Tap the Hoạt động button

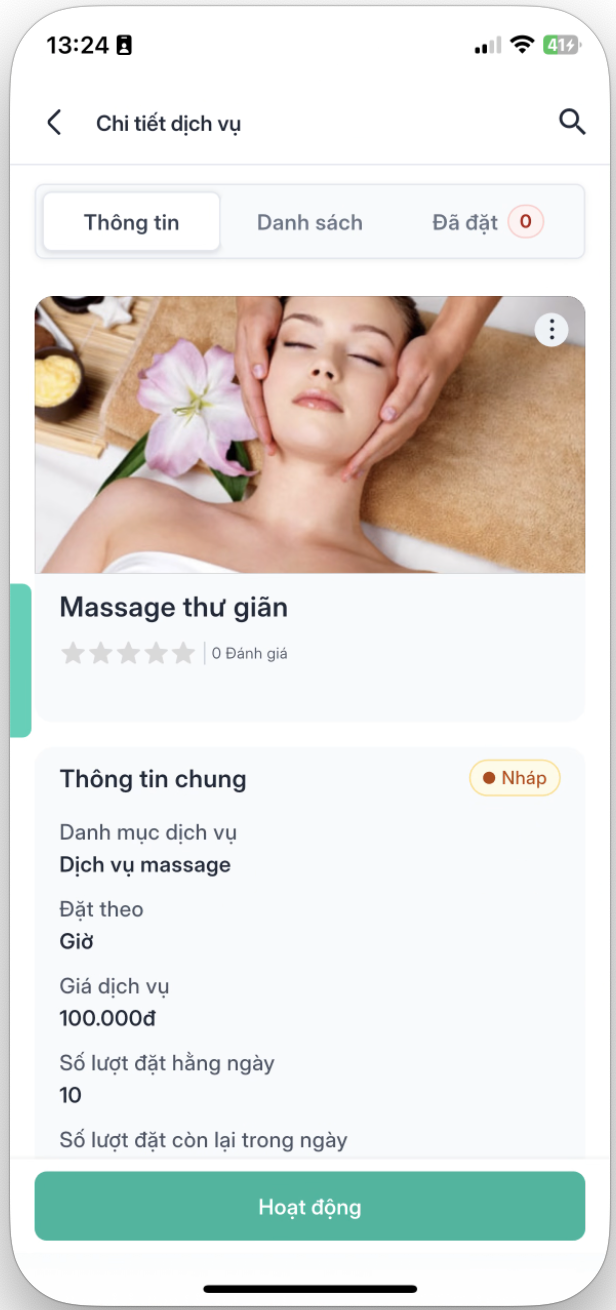pos(309,1206)
